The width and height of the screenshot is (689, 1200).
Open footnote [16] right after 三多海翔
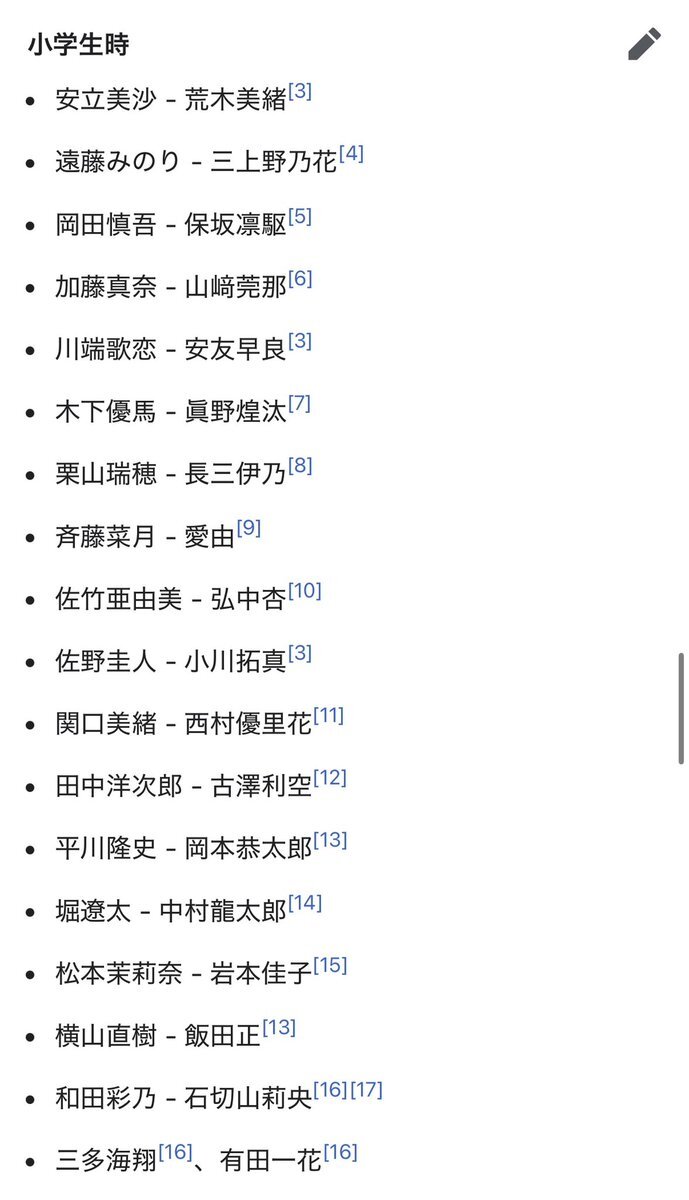(x=175, y=1153)
